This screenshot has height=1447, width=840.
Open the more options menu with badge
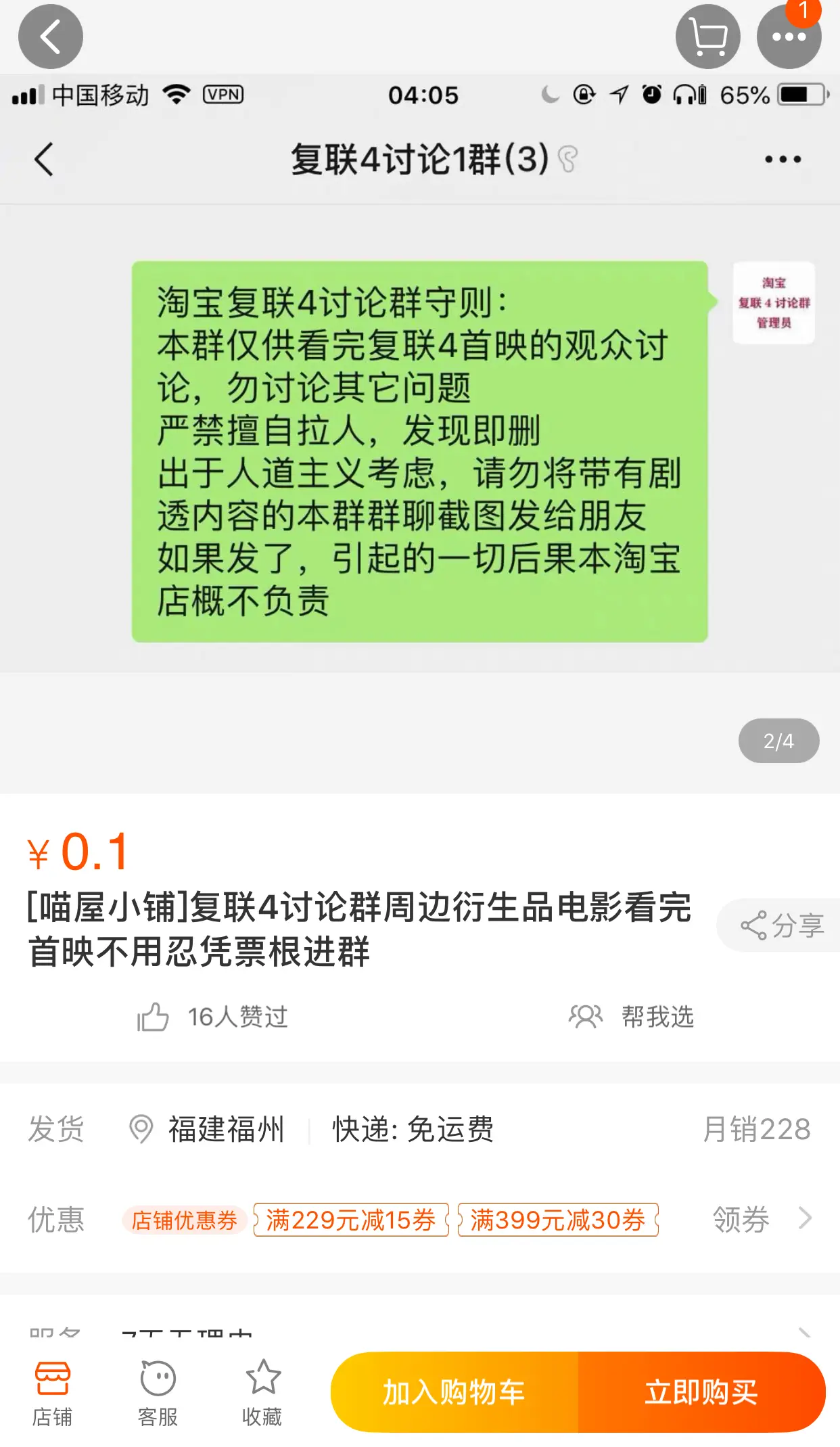pyautogui.click(x=789, y=37)
